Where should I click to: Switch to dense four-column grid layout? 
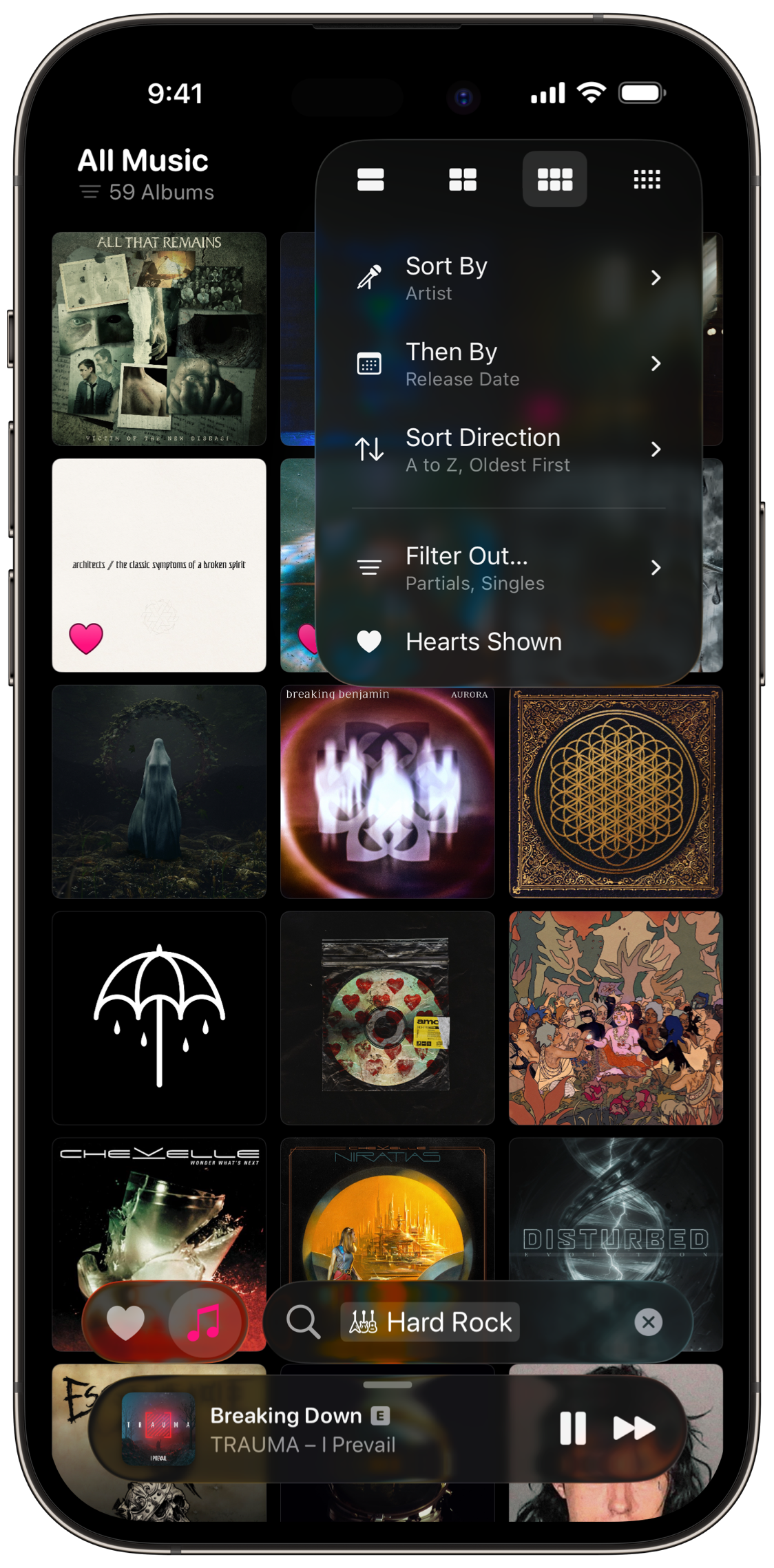[x=647, y=180]
